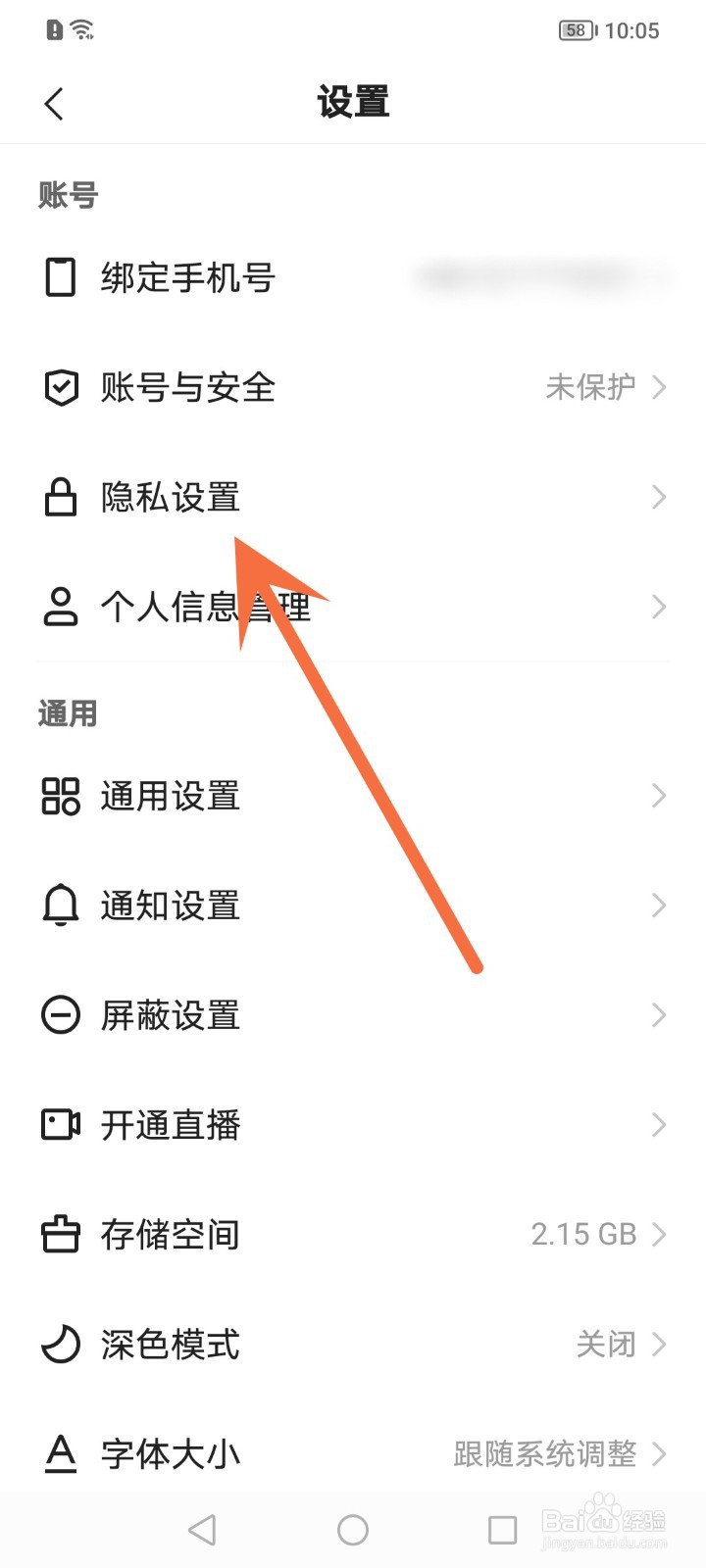Image resolution: width=706 pixels, height=1568 pixels.
Task: Click the back arrow on 设置 page
Action: tap(54, 103)
